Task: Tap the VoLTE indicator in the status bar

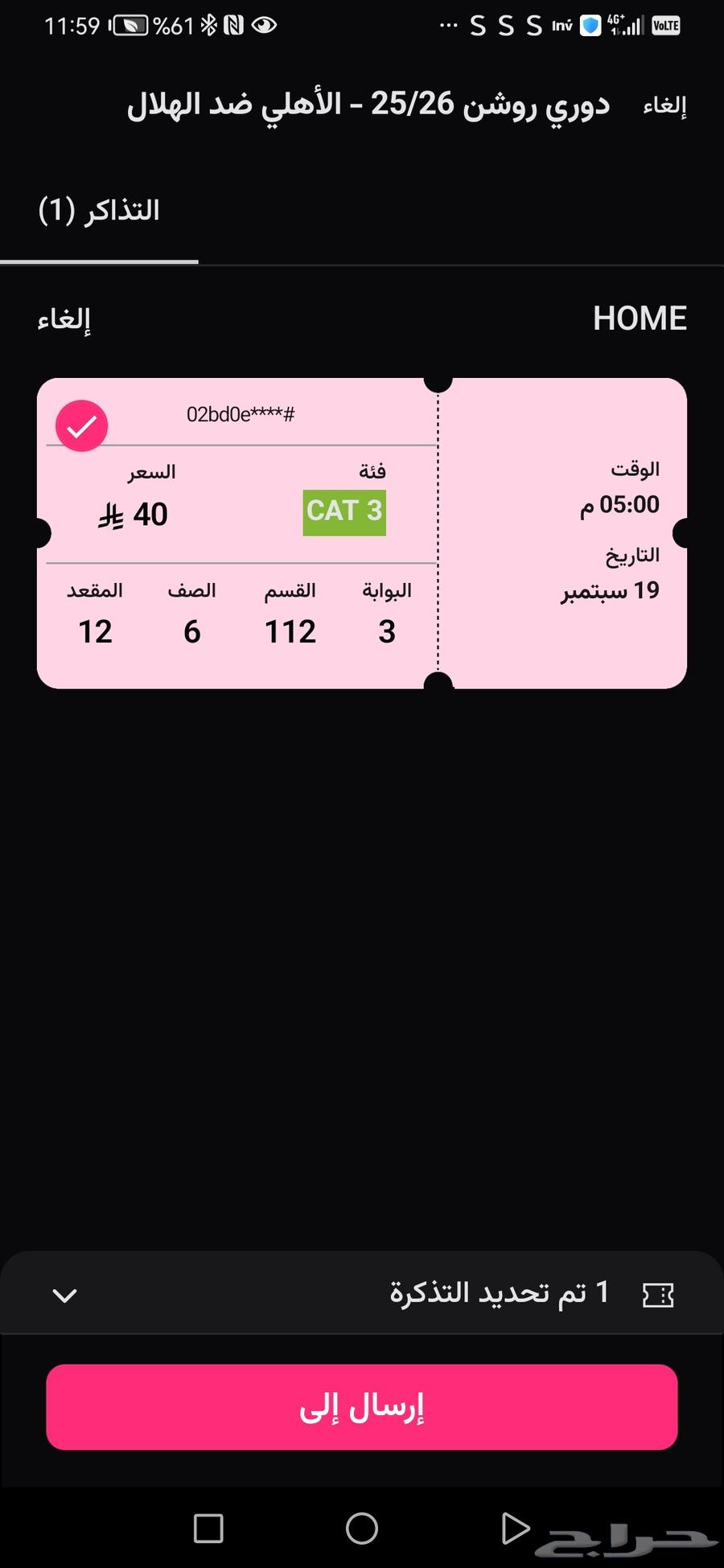Action: point(665,25)
